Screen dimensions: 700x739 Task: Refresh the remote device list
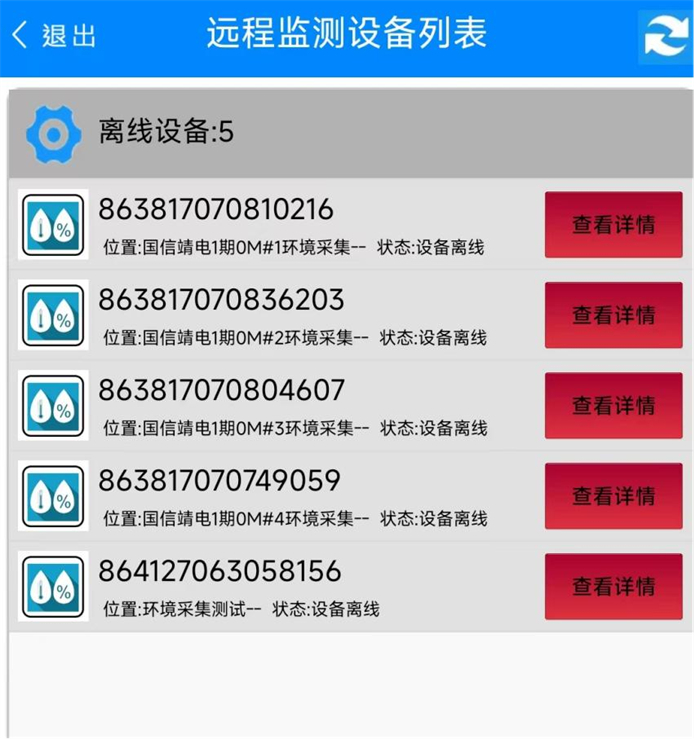pyautogui.click(x=664, y=36)
